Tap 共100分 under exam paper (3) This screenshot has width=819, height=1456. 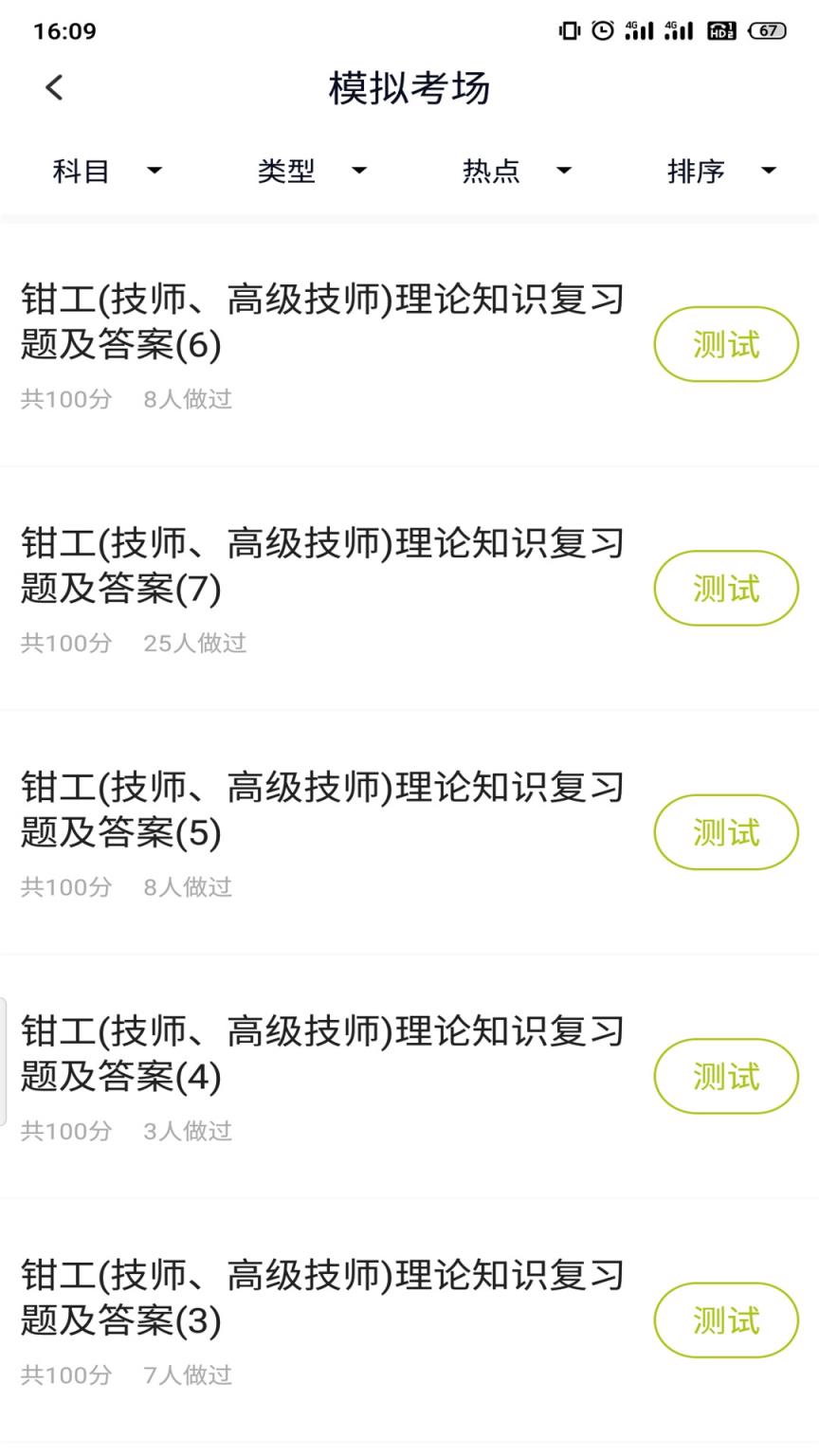click(x=66, y=1374)
